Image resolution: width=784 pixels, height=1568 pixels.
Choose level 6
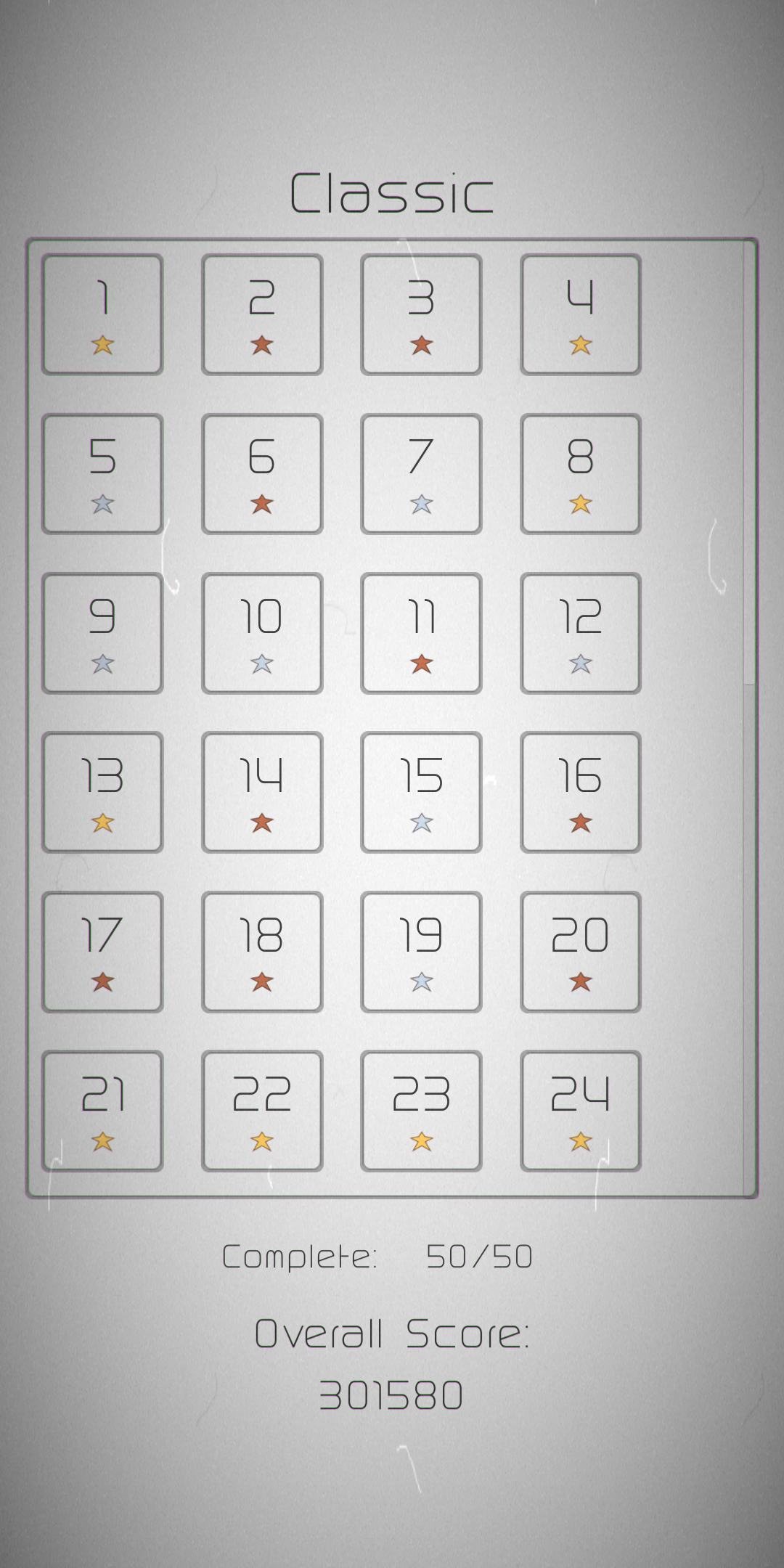click(262, 474)
